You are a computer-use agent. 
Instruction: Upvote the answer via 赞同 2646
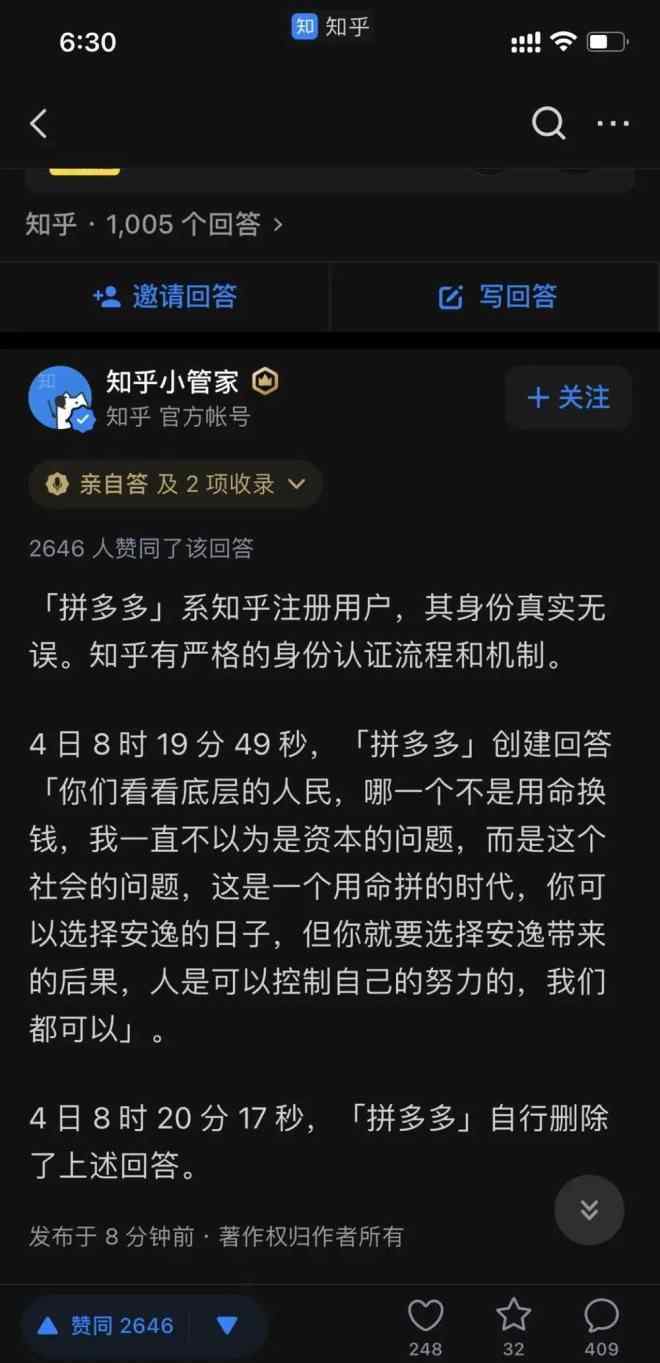point(105,1326)
